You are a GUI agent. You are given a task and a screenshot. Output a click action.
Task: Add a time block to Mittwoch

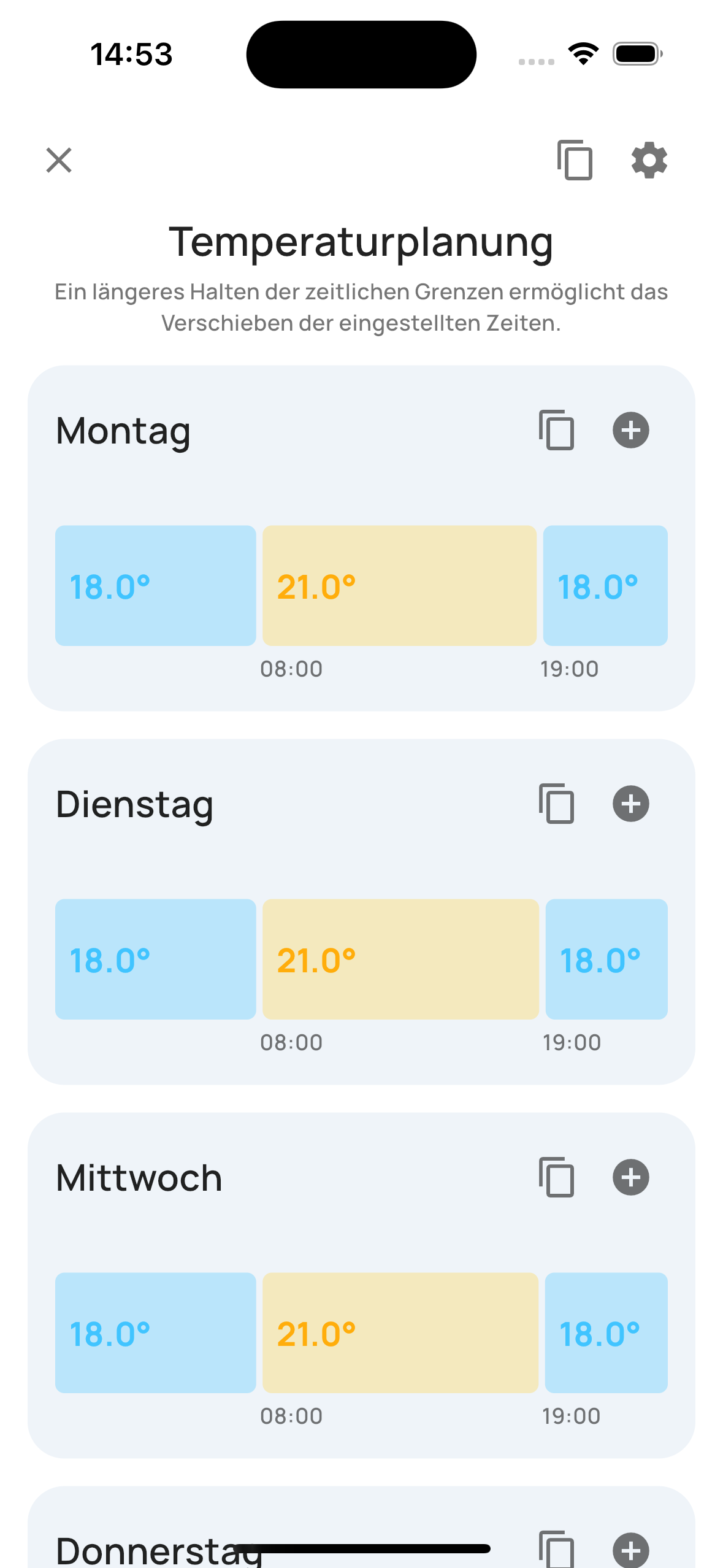(630, 1177)
